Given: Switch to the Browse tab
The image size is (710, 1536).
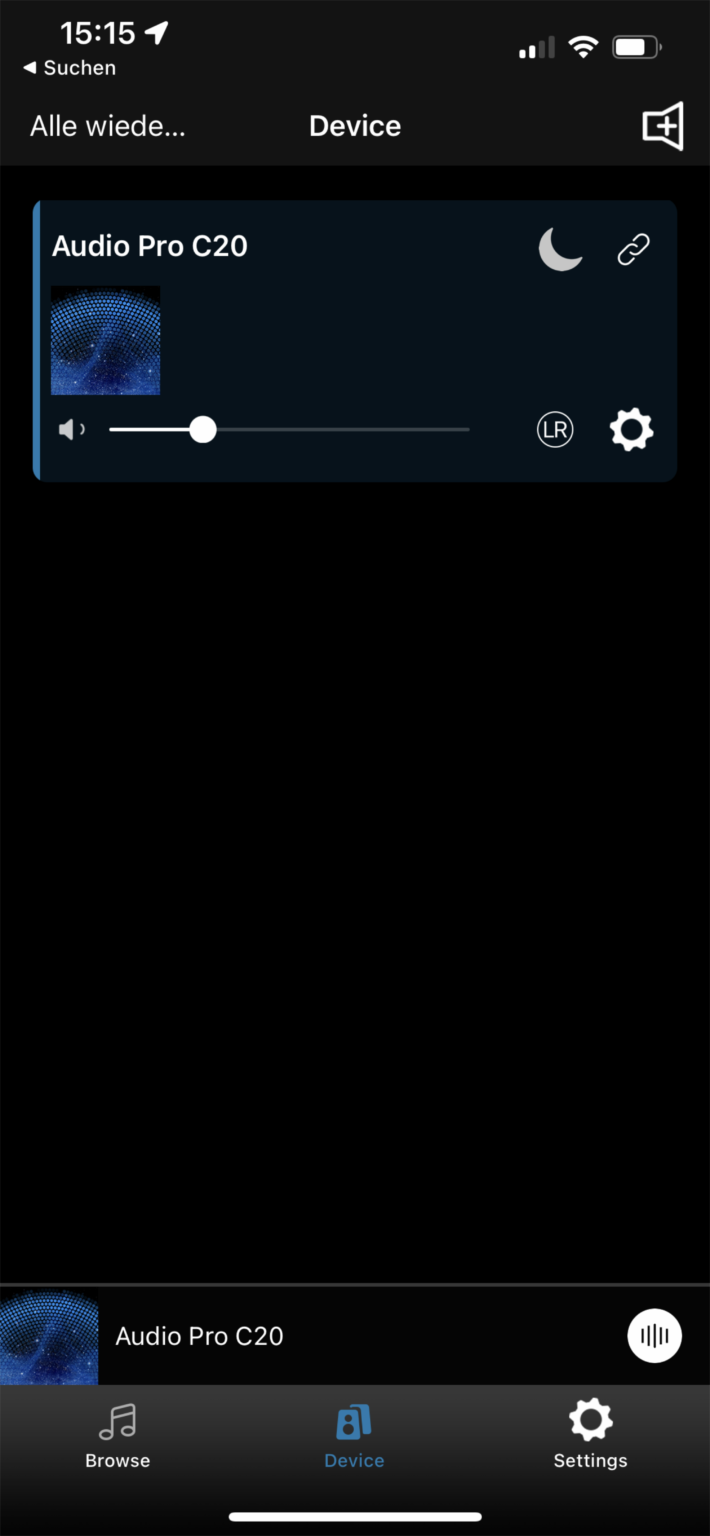Looking at the screenshot, I should 117,1435.
